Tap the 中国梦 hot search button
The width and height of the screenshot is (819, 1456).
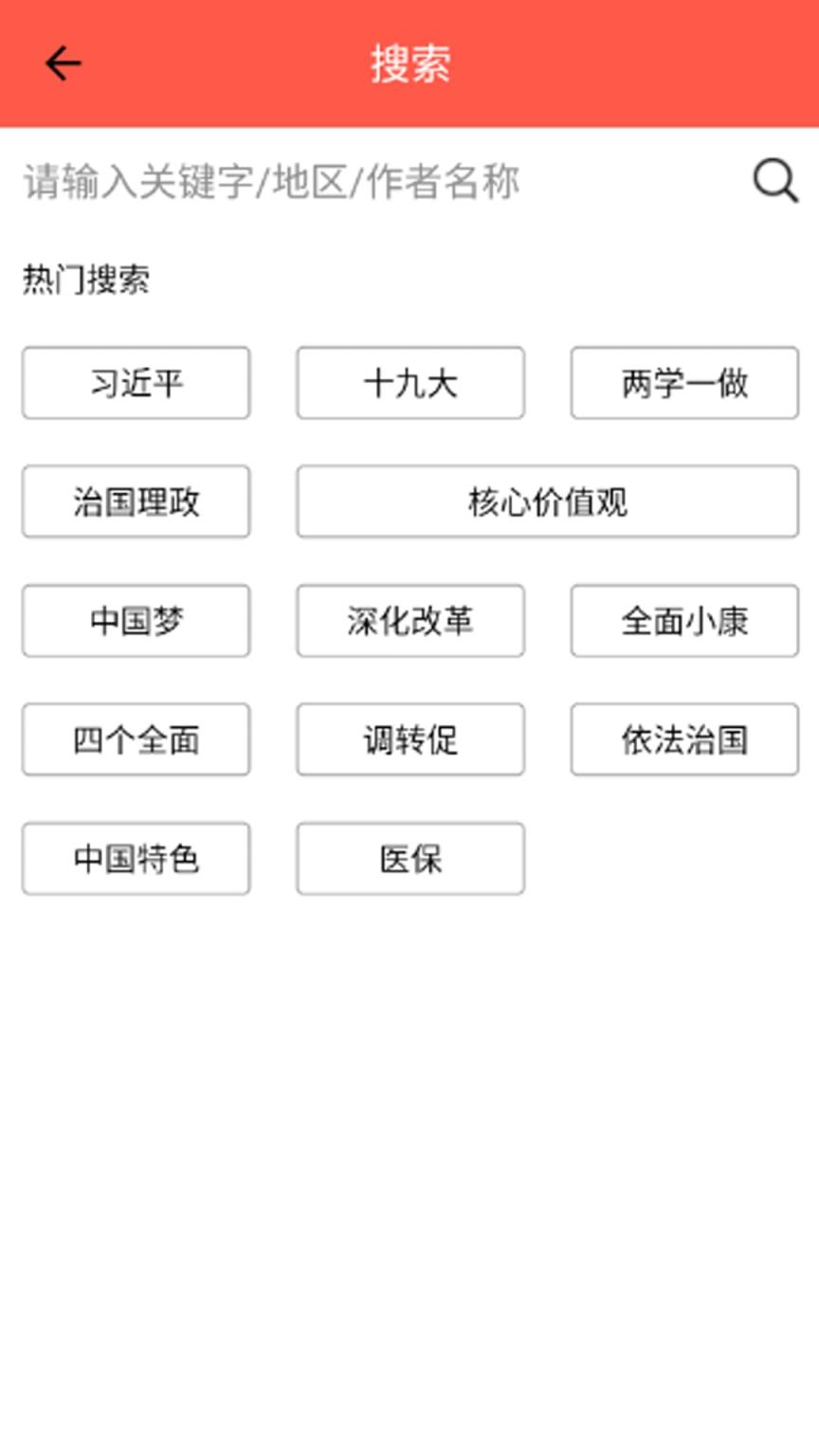point(136,621)
